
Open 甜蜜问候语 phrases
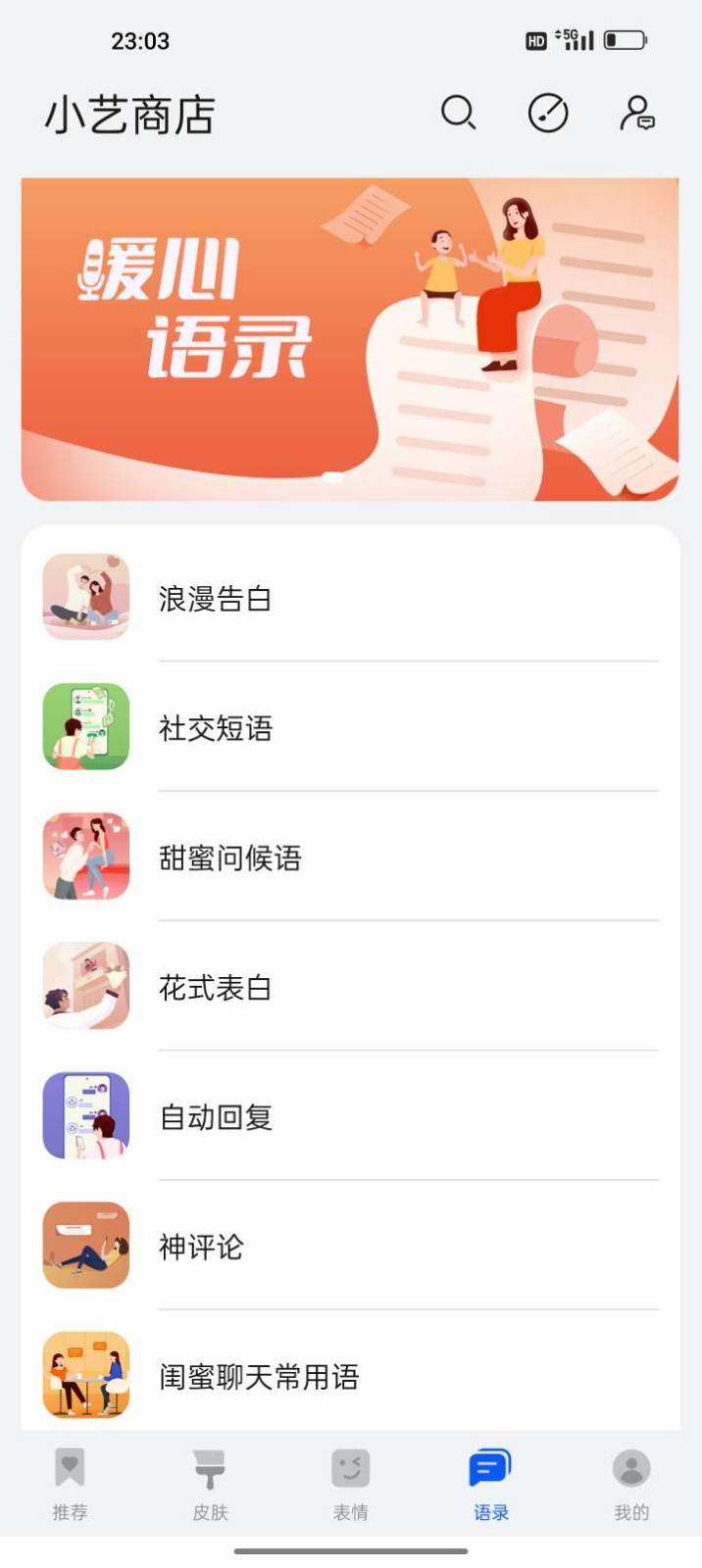click(x=350, y=857)
